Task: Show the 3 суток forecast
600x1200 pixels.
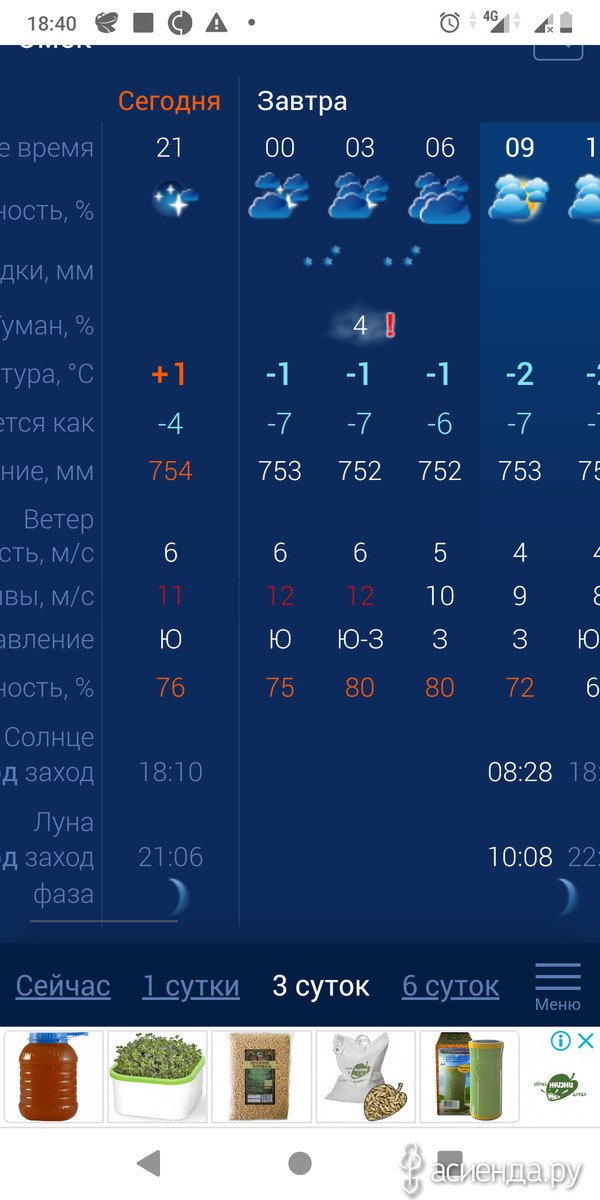Action: click(x=321, y=986)
